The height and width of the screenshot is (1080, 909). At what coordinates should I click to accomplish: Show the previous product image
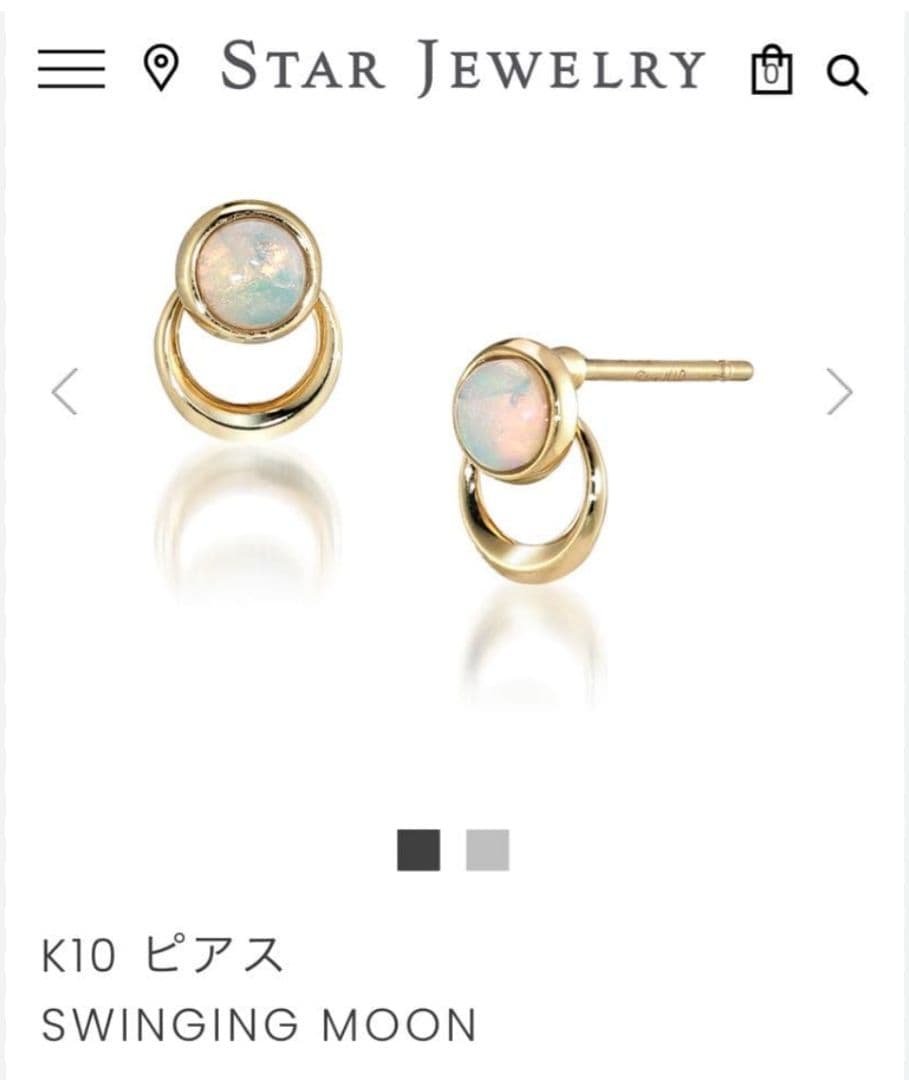[65, 391]
